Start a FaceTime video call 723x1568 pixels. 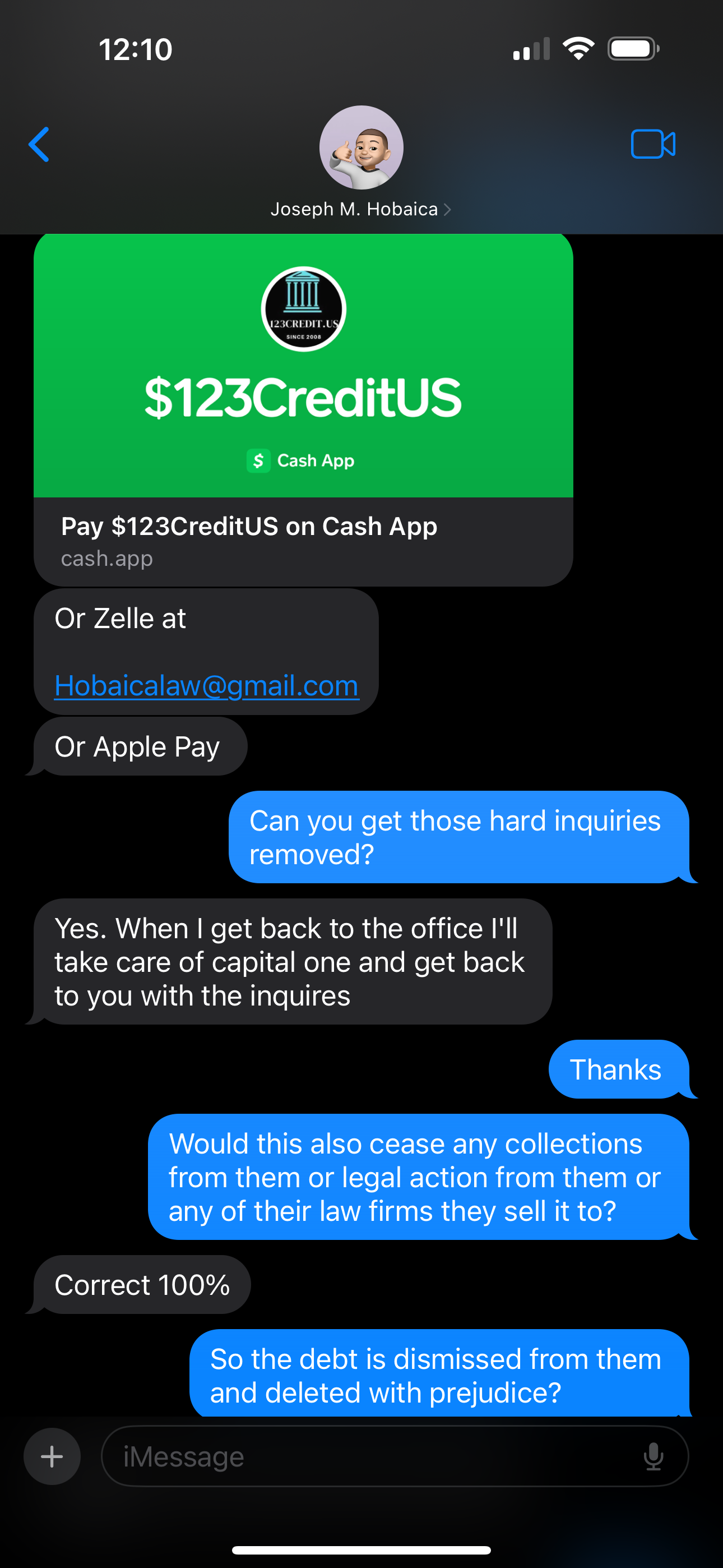point(652,145)
